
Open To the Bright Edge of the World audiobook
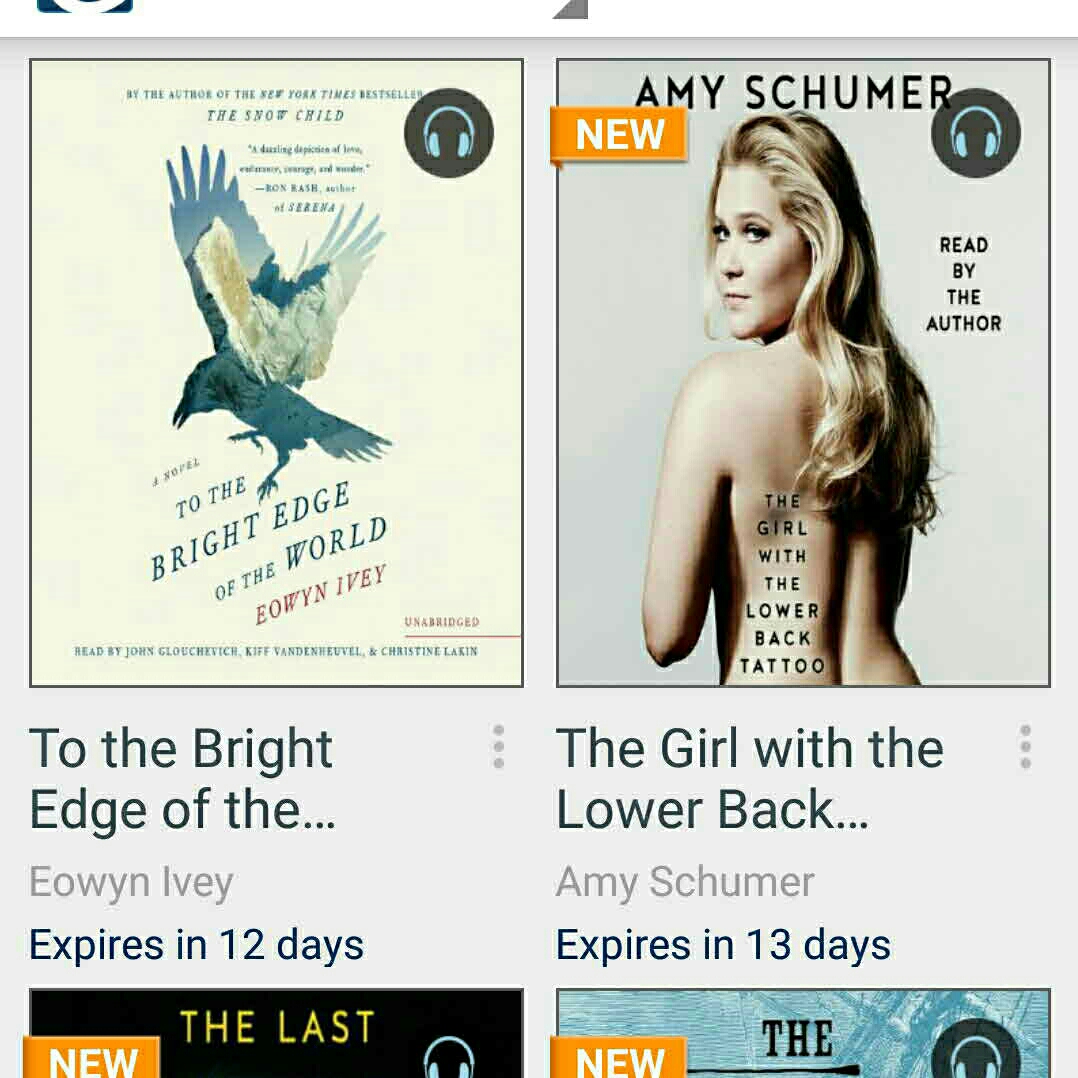pyautogui.click(x=276, y=373)
